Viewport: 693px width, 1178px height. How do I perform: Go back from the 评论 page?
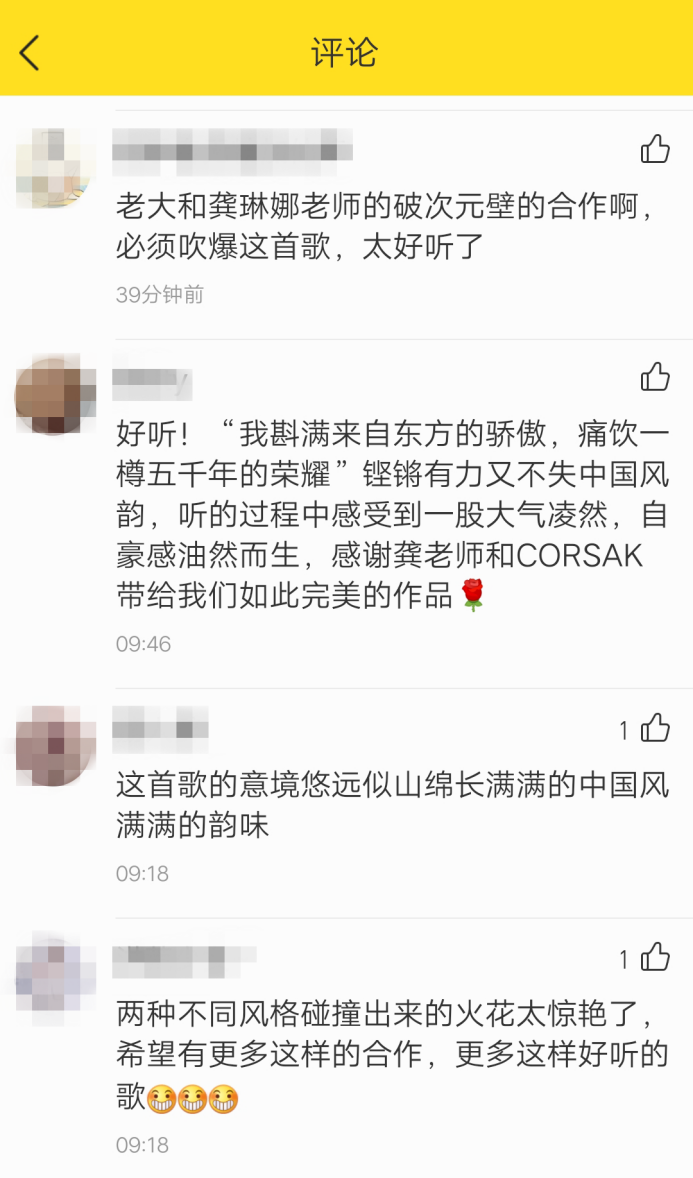click(x=29, y=53)
